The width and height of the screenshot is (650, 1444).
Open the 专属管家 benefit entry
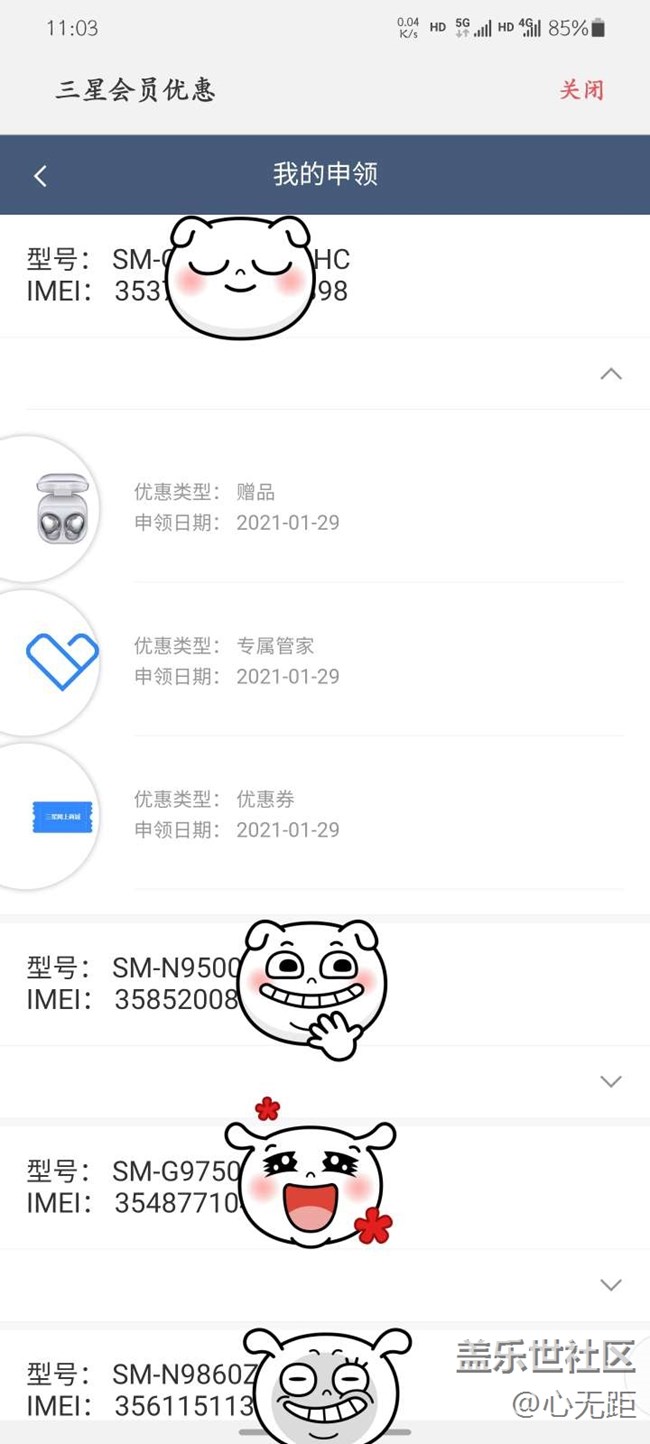(325, 660)
